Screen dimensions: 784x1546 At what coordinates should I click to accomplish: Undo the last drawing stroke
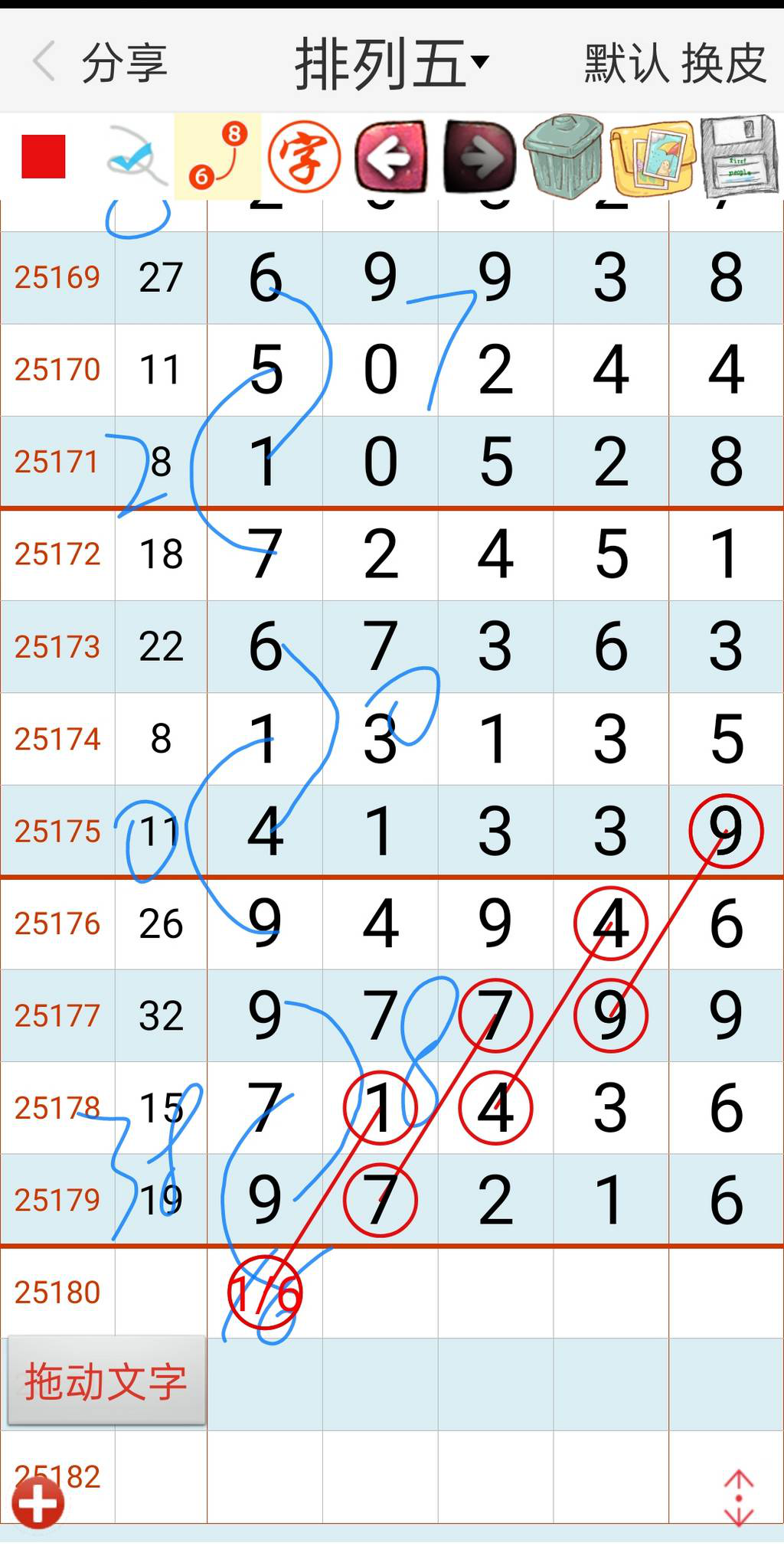point(390,158)
